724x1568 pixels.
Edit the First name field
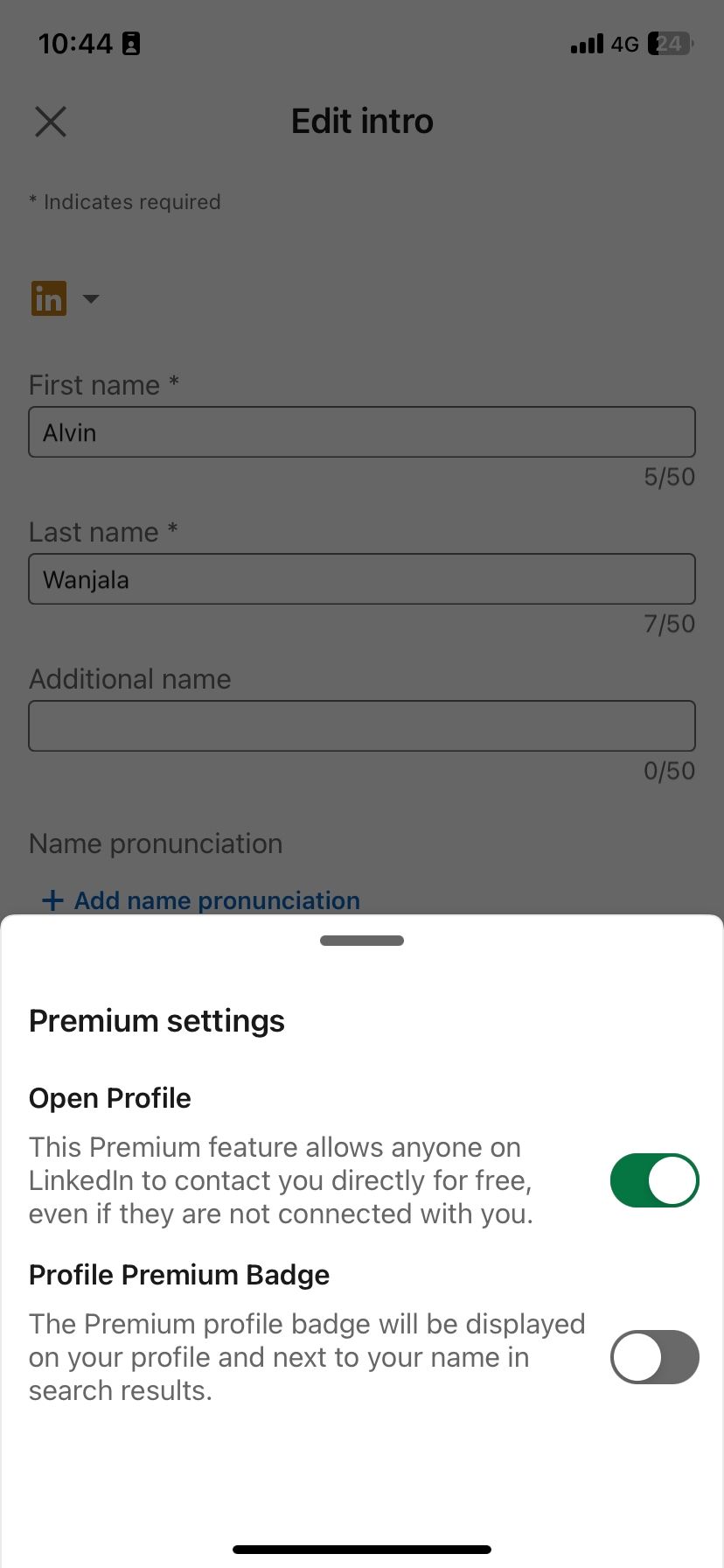pyautogui.click(x=362, y=432)
